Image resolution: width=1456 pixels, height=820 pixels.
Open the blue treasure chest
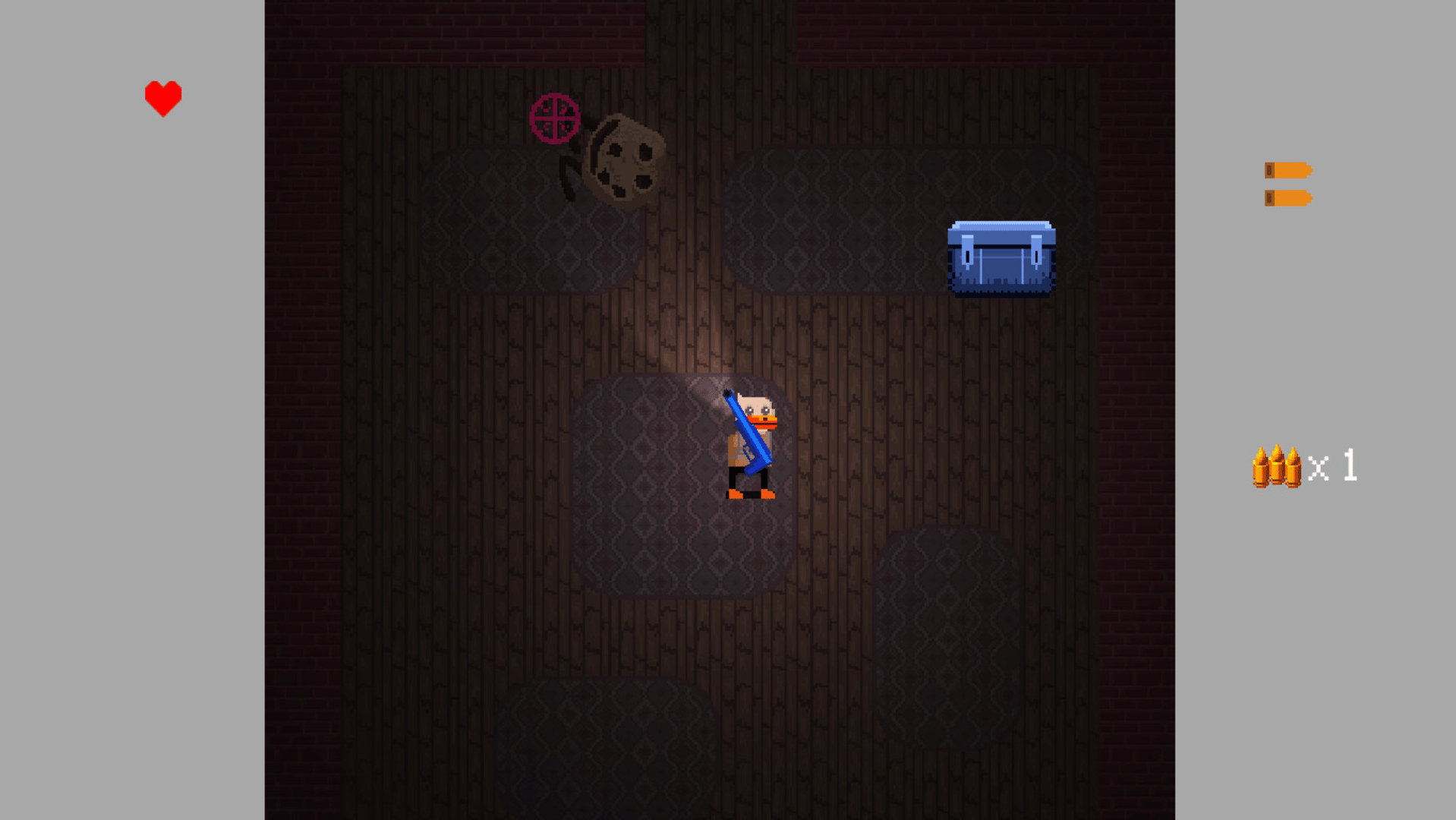(1001, 259)
